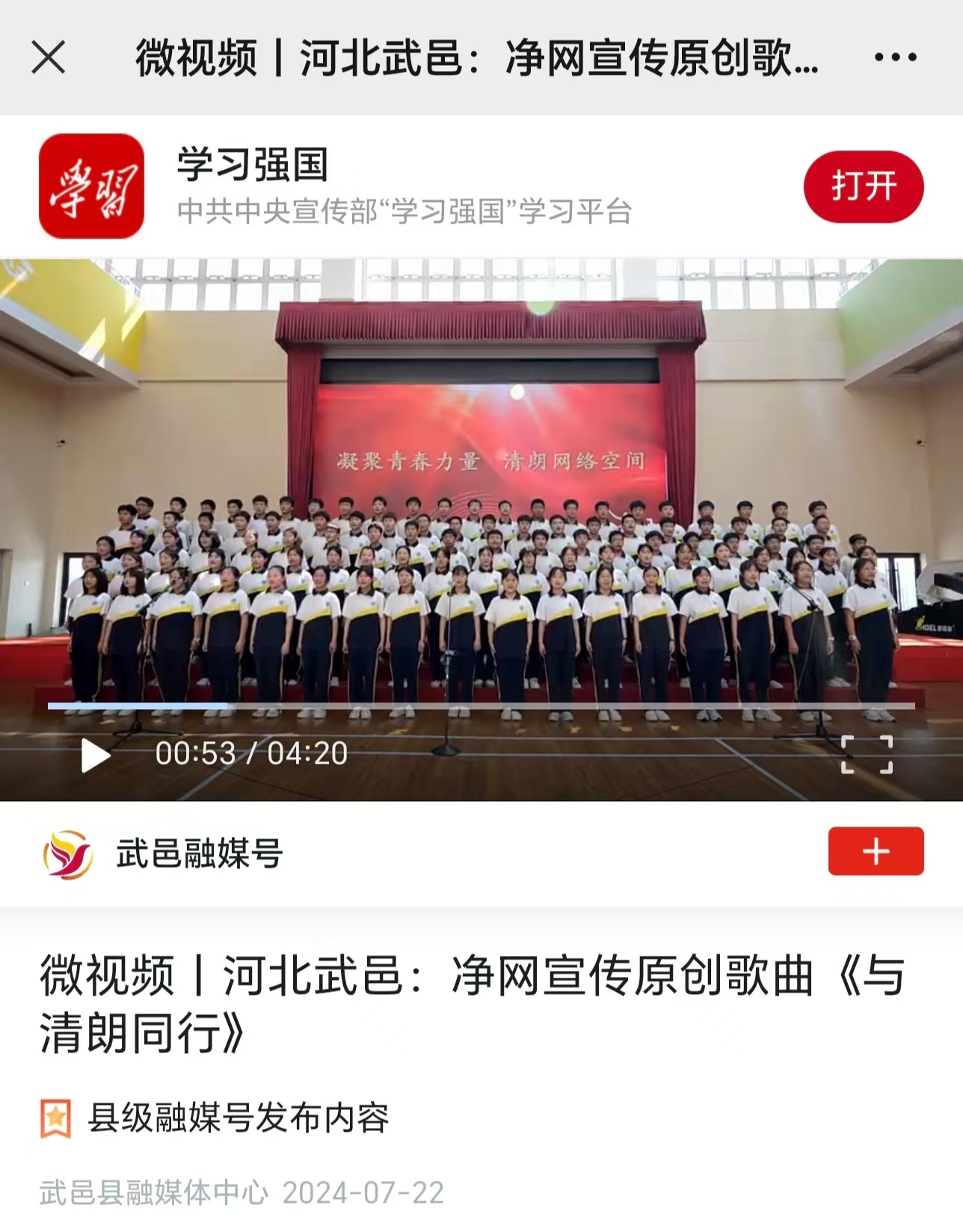Tap the red 打开 button
The height and width of the screenshot is (1232, 963).
click(x=864, y=186)
